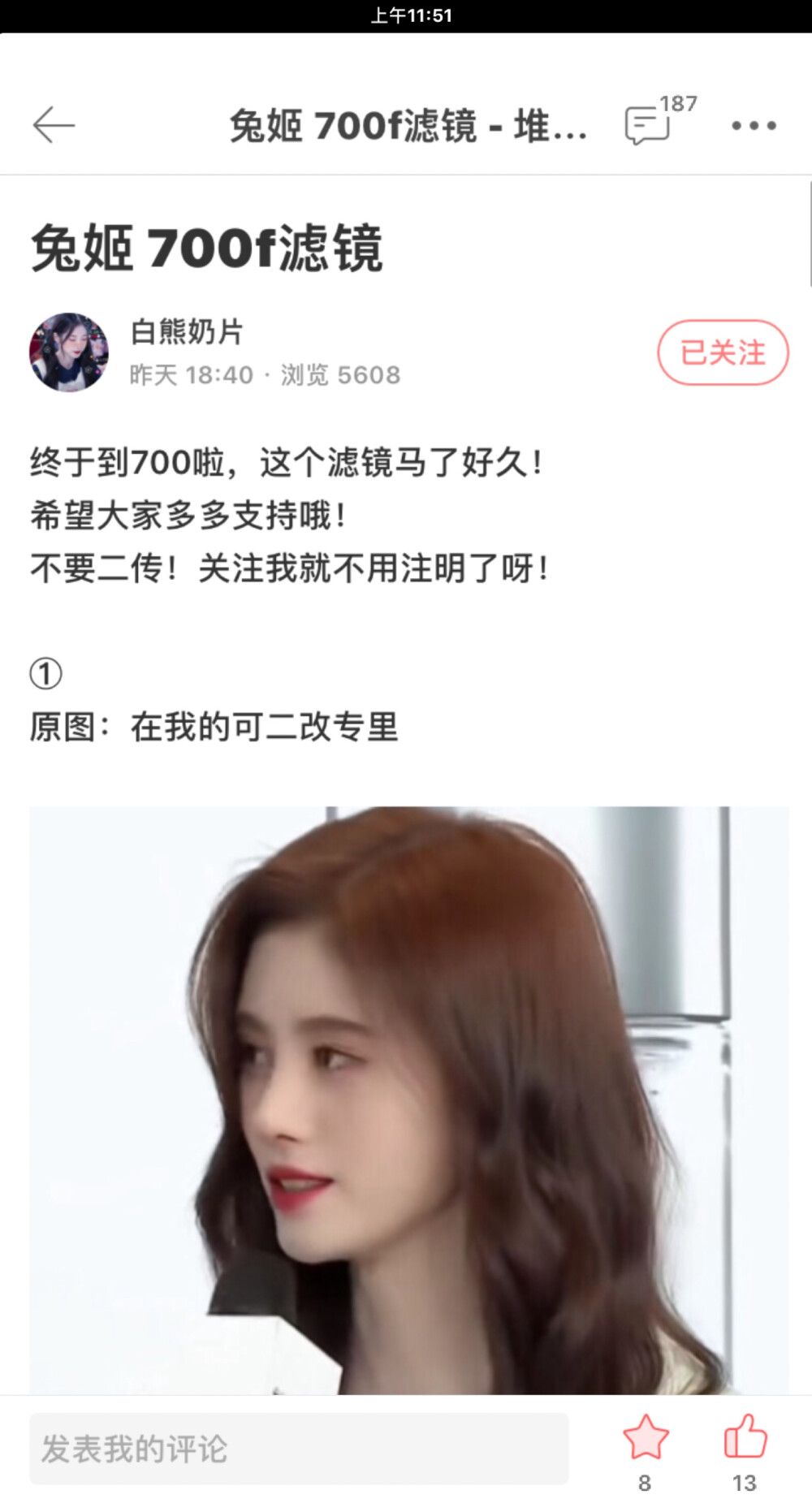Viewport: 812px width, 1499px height.
Task: Expand the truncated post title 兔姬 700f滤镜
Action: pyautogui.click(x=406, y=127)
